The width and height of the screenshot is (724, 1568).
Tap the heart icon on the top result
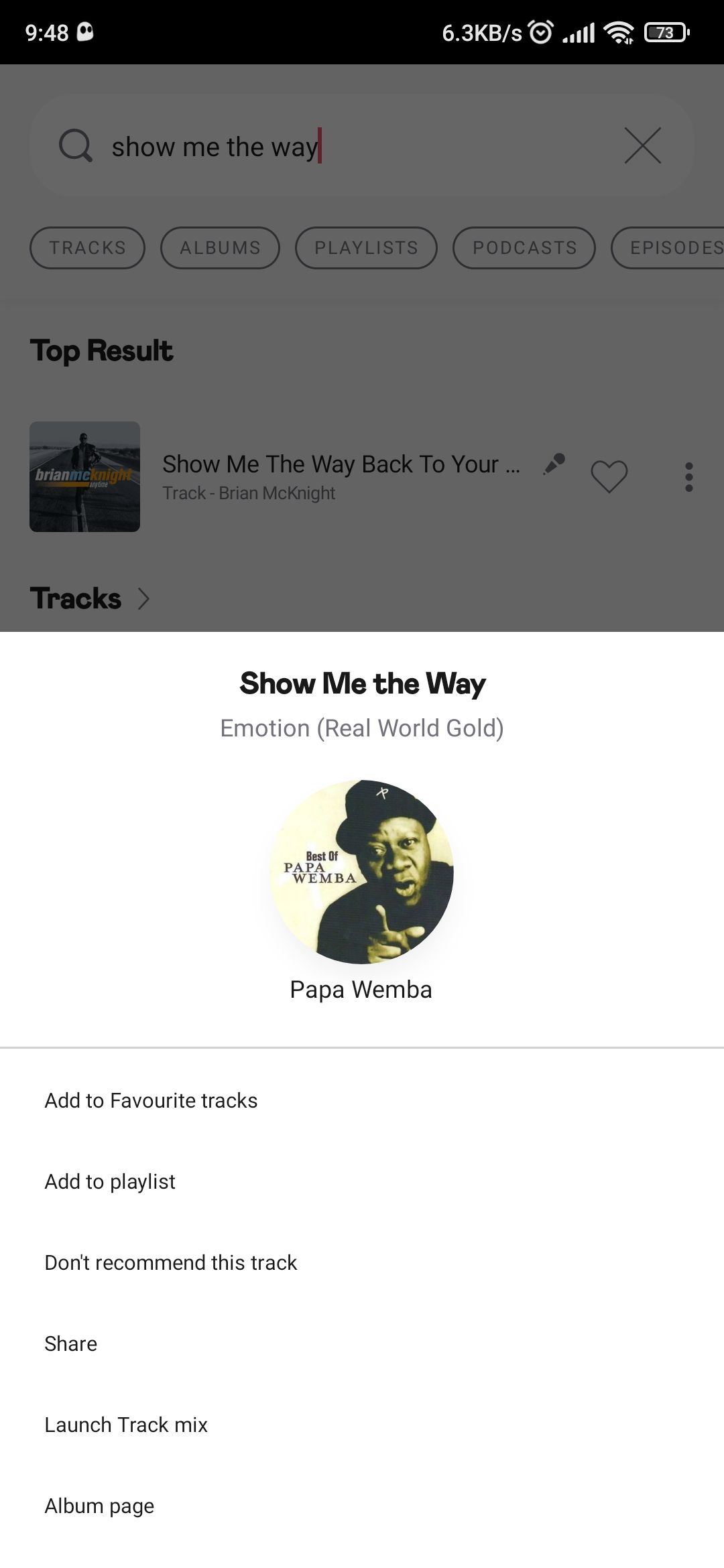(609, 477)
